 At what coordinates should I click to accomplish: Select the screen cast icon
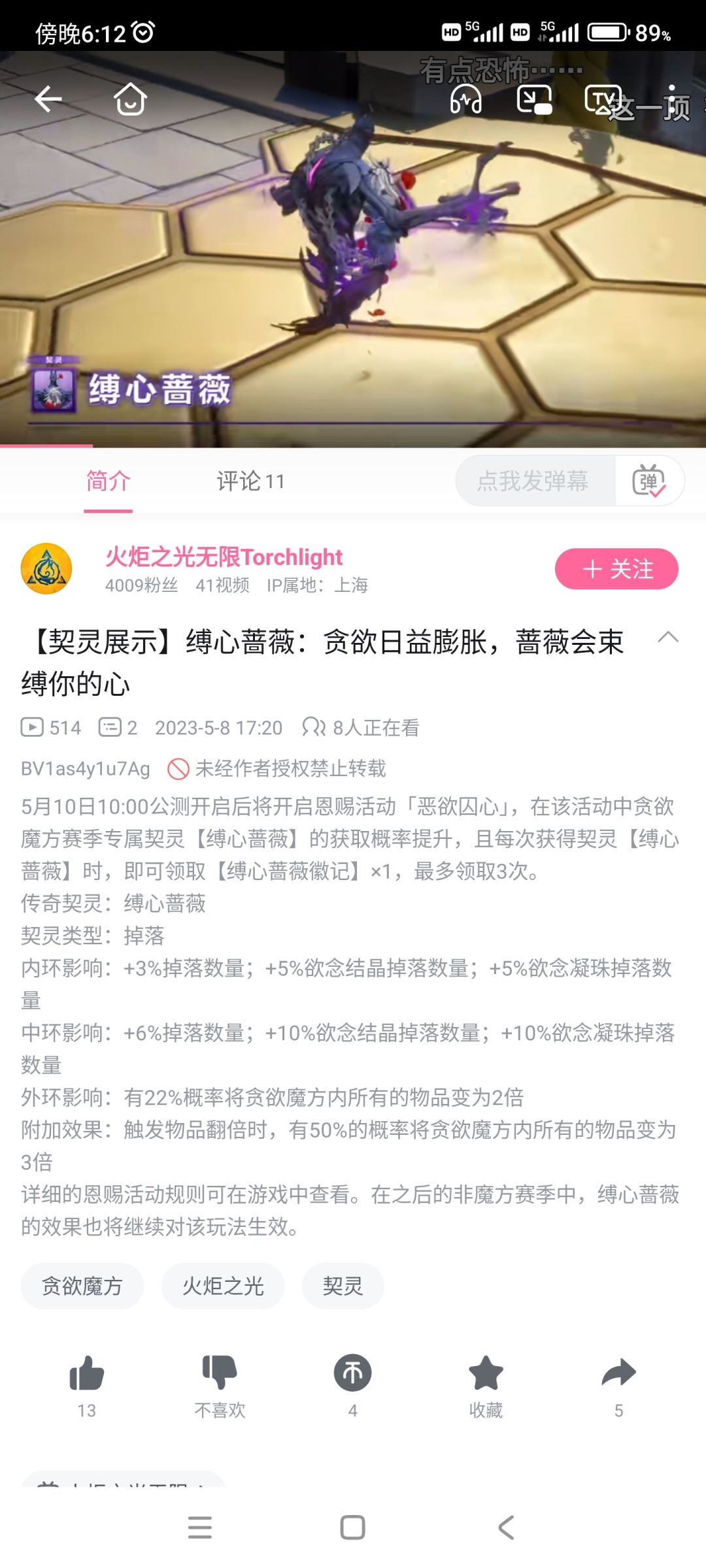[535, 98]
